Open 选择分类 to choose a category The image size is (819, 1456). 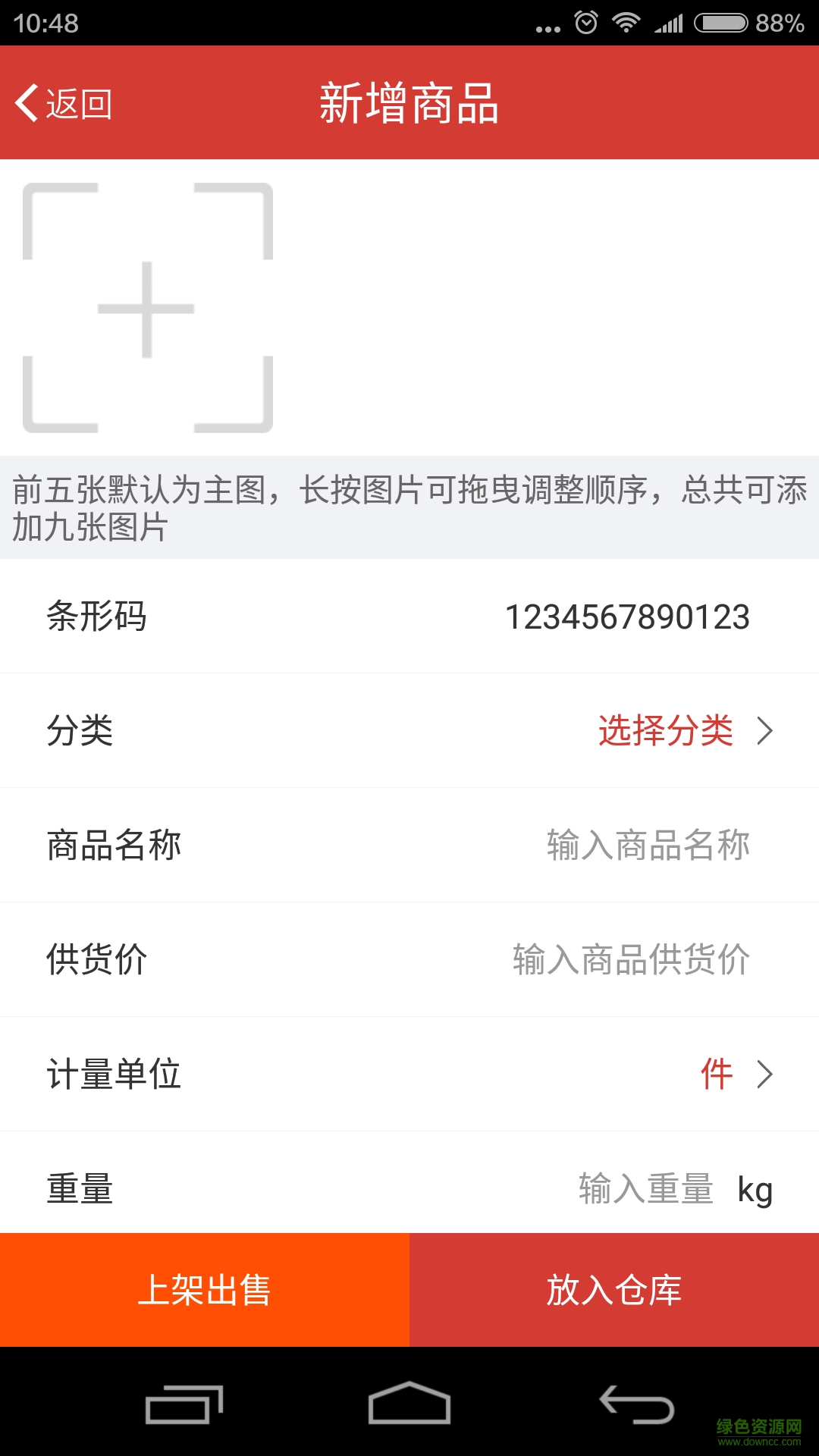666,730
